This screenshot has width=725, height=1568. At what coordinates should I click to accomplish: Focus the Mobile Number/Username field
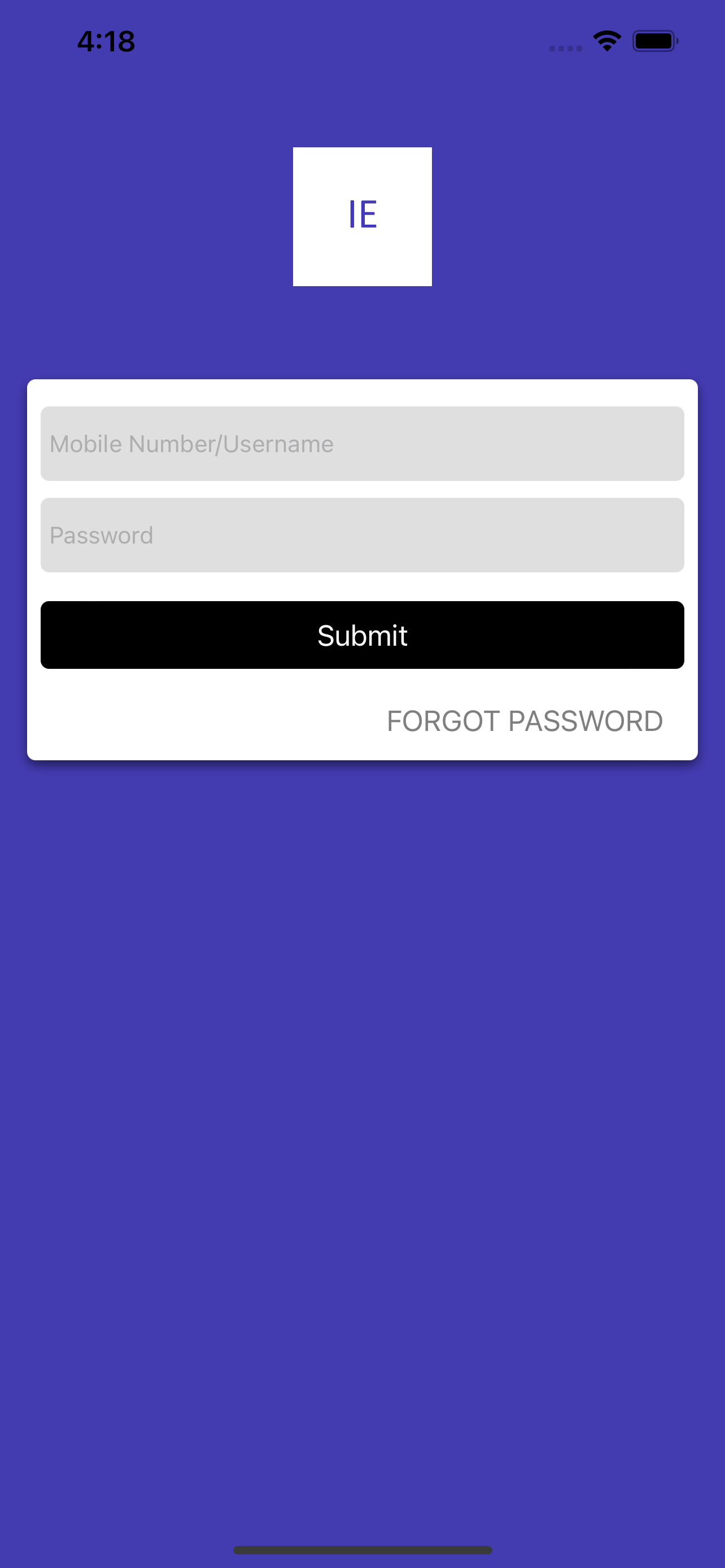click(362, 444)
